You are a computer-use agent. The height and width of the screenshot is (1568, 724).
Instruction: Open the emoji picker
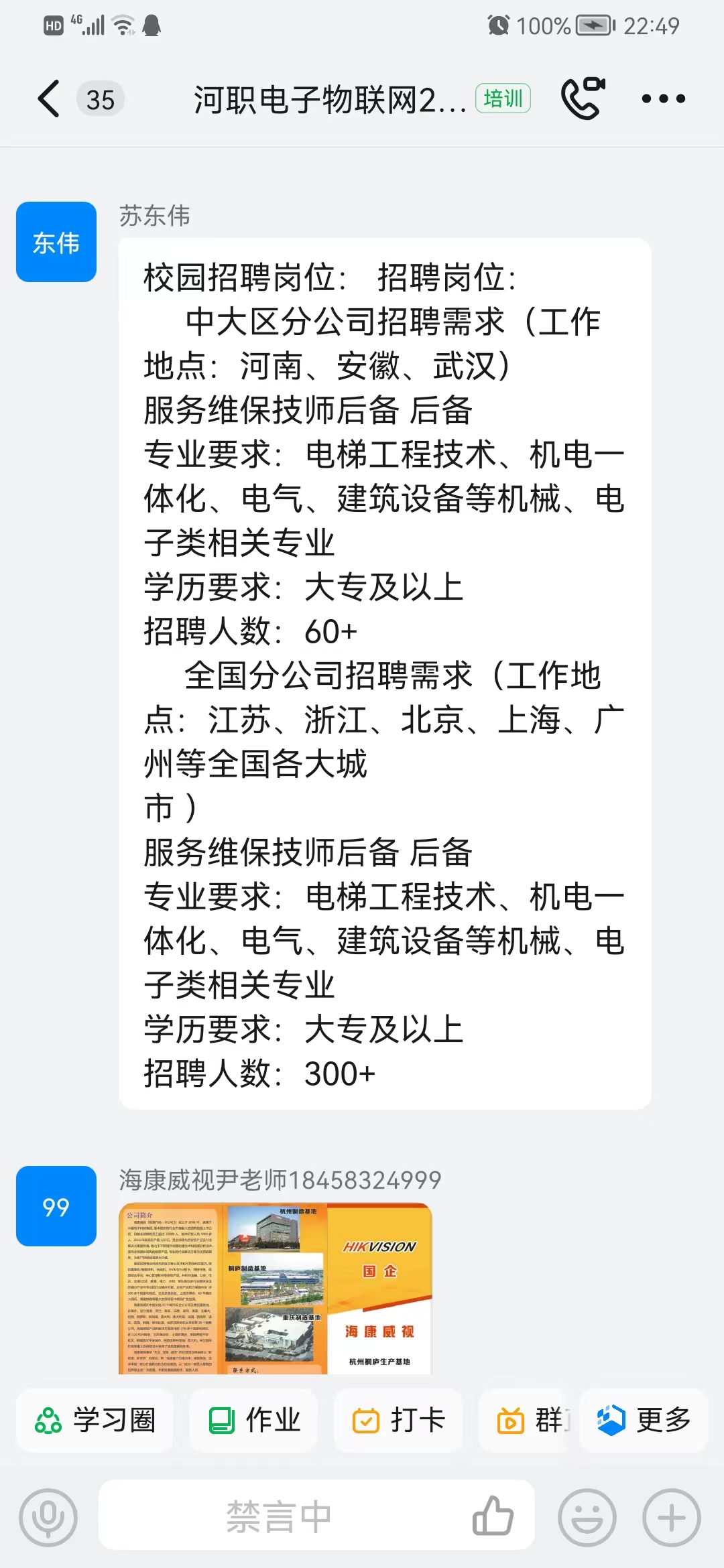click(x=587, y=1518)
